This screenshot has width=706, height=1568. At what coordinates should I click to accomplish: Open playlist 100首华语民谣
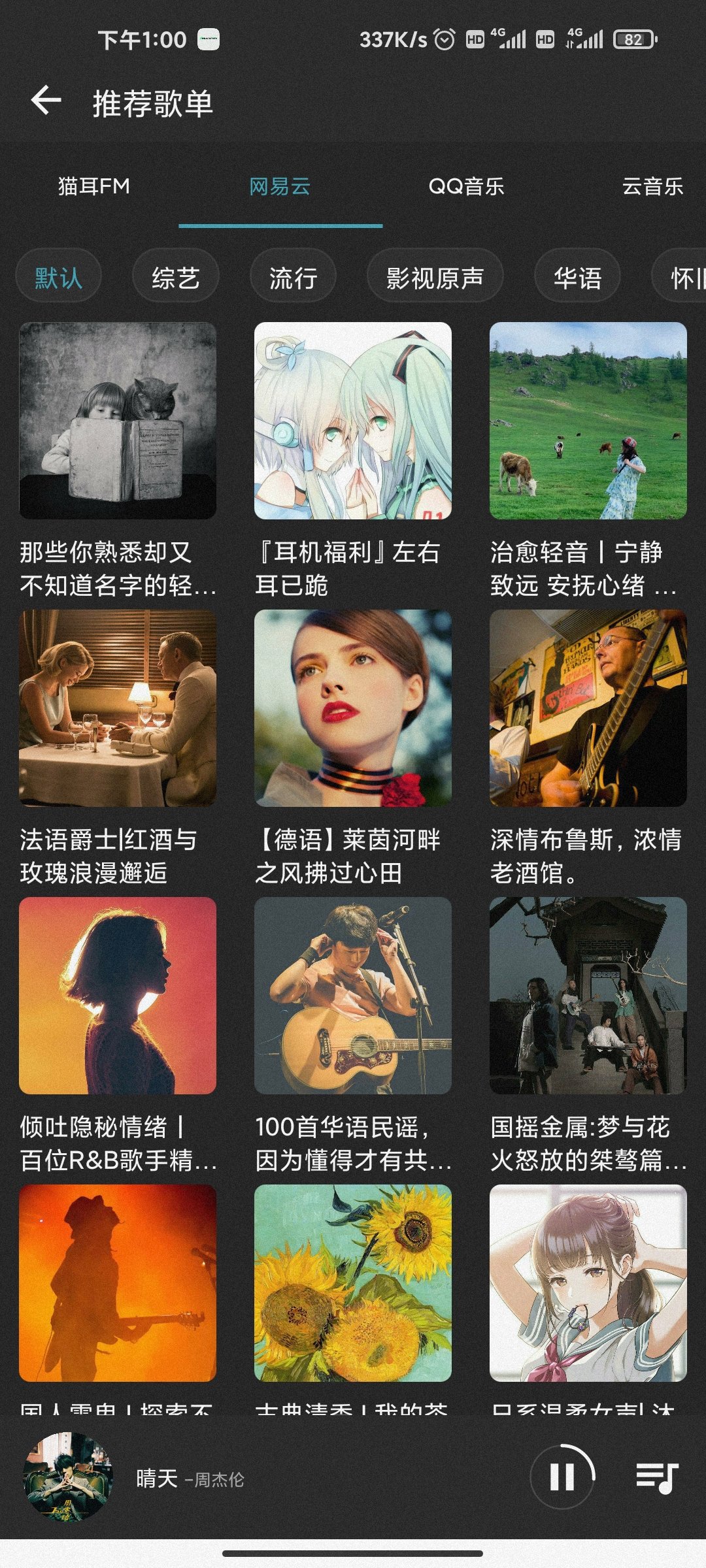click(x=351, y=996)
